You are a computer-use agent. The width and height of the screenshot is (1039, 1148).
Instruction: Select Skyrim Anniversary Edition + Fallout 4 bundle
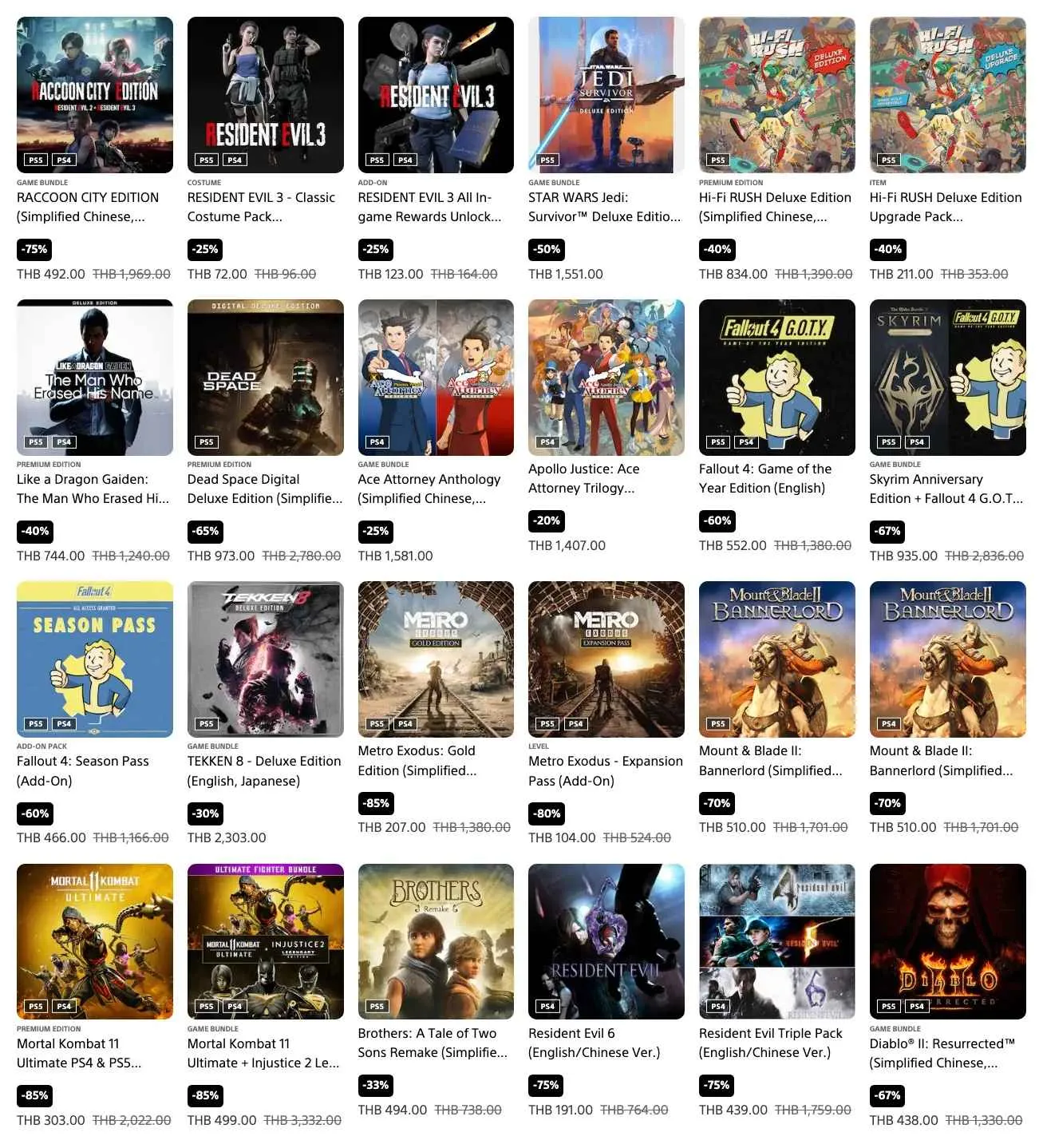947,378
